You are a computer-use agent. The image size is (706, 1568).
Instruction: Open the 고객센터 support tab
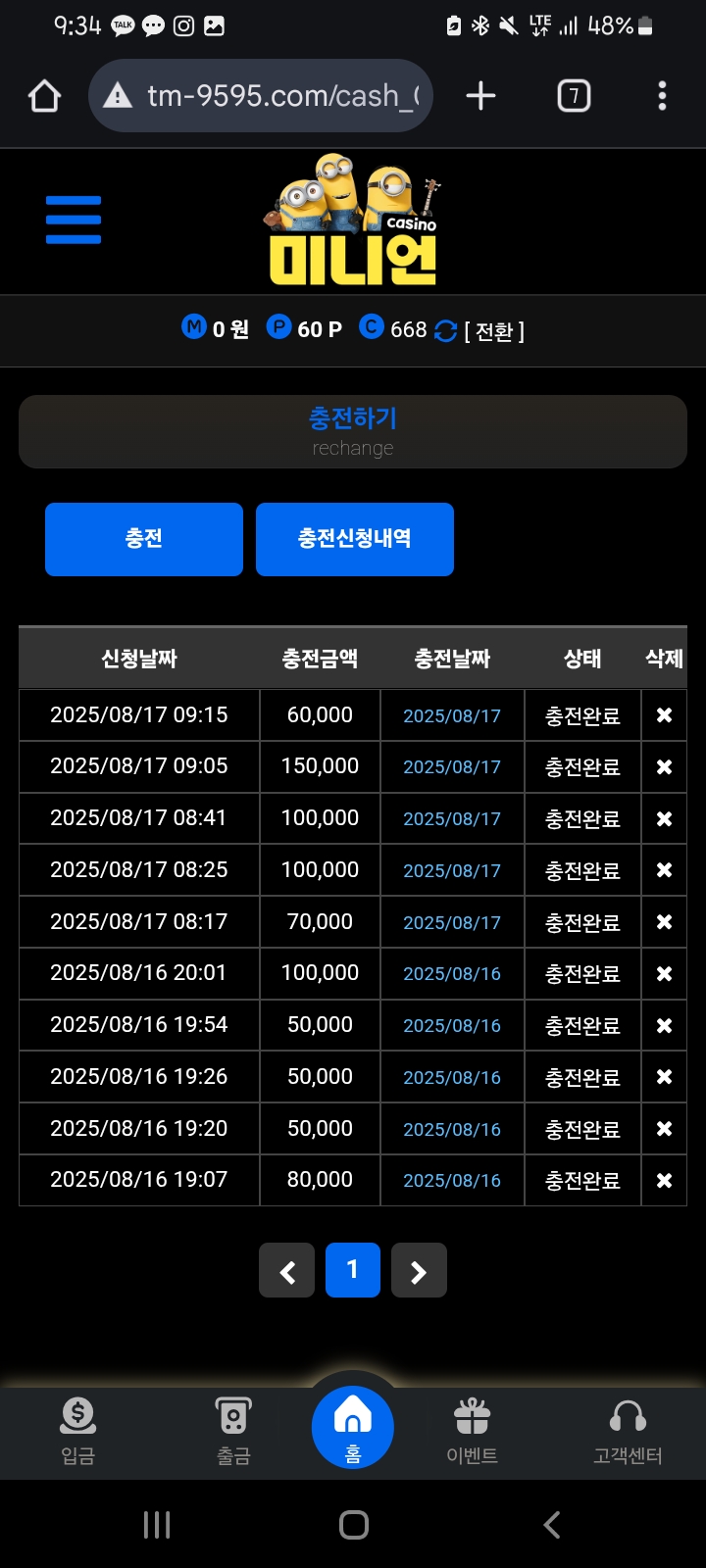628,1431
